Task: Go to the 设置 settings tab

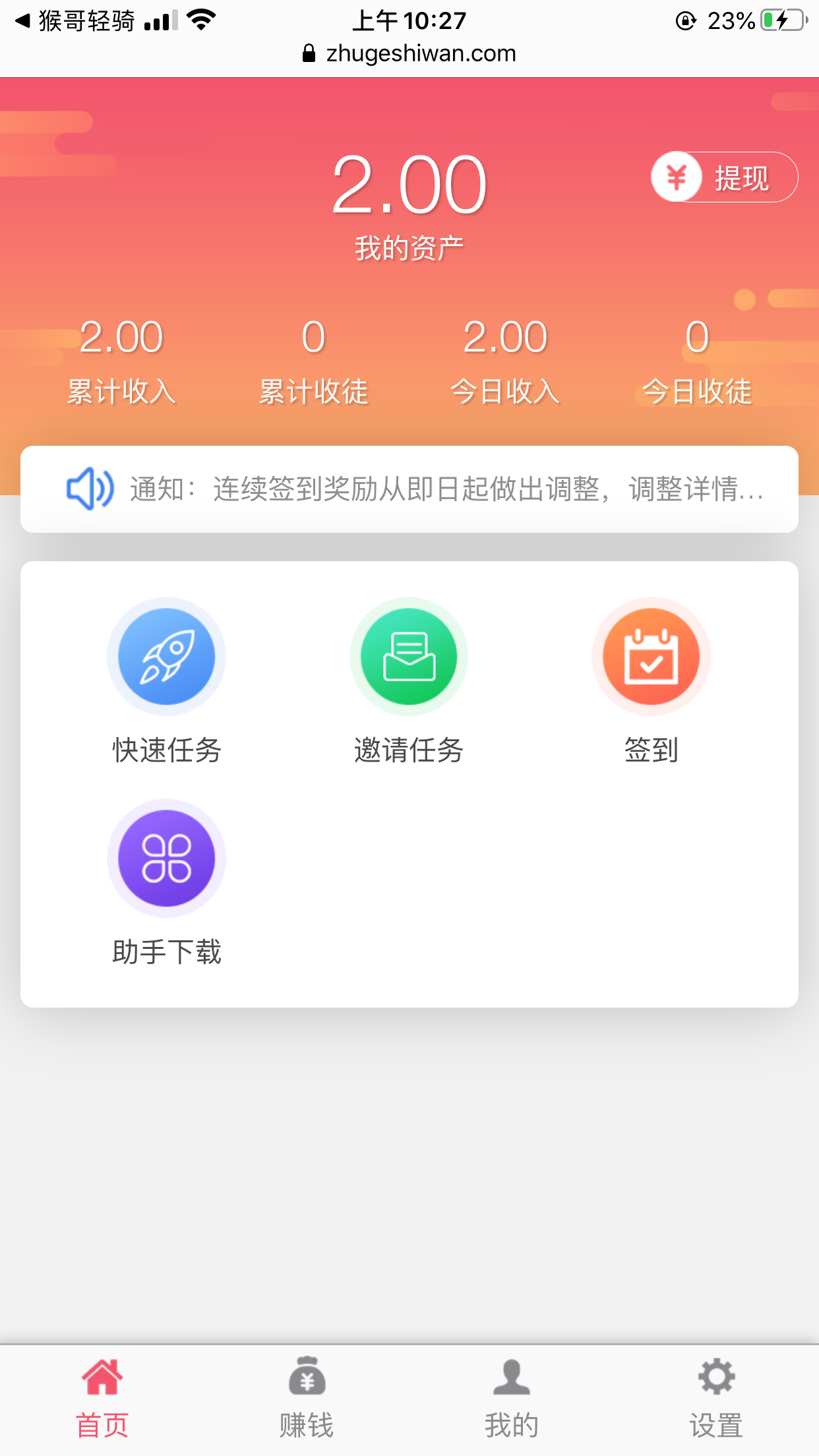Action: point(716,1398)
